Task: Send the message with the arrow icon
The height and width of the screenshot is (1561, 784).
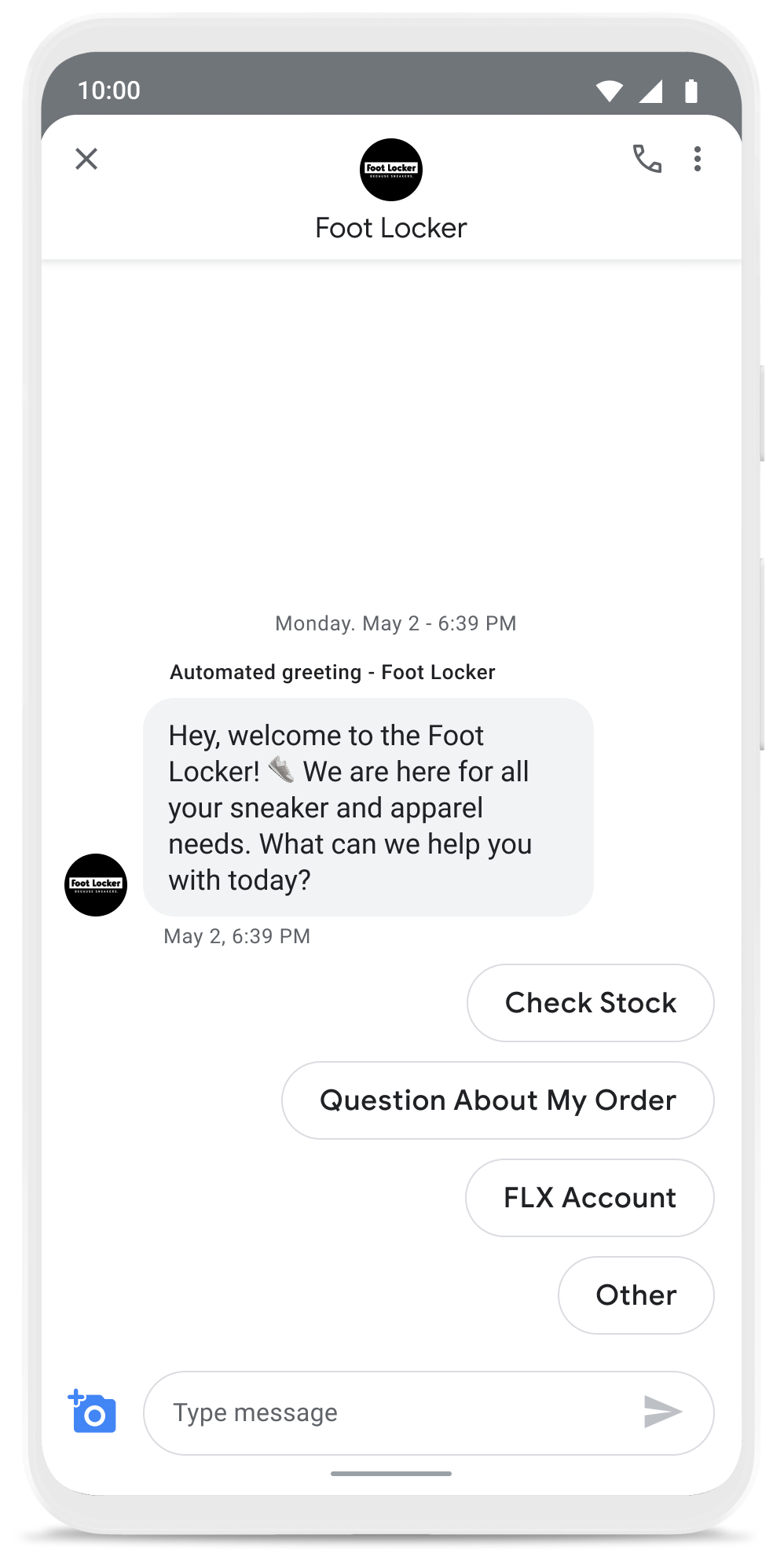Action: [x=662, y=1412]
